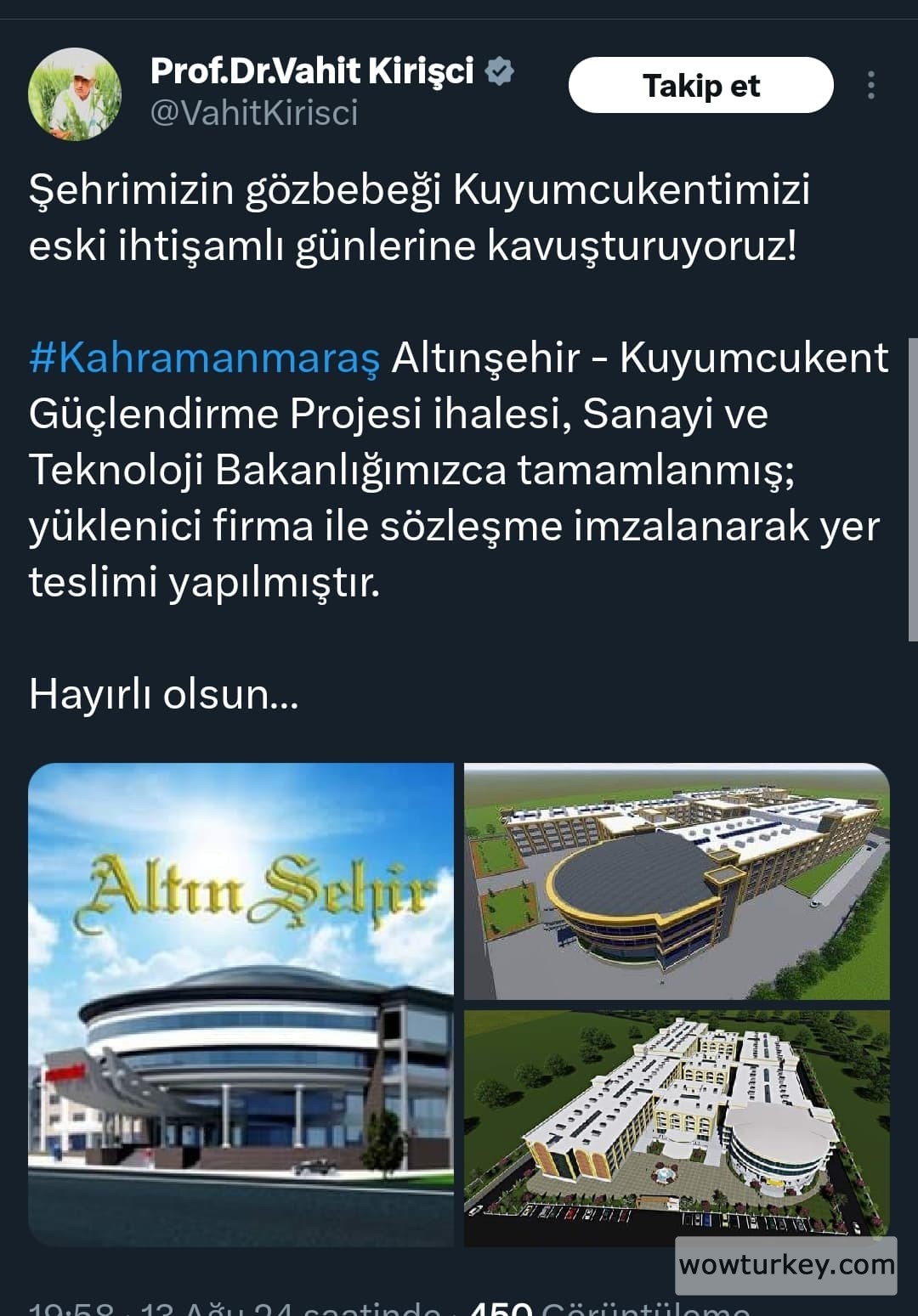
Task: View the top aerial render image
Action: tap(677, 881)
